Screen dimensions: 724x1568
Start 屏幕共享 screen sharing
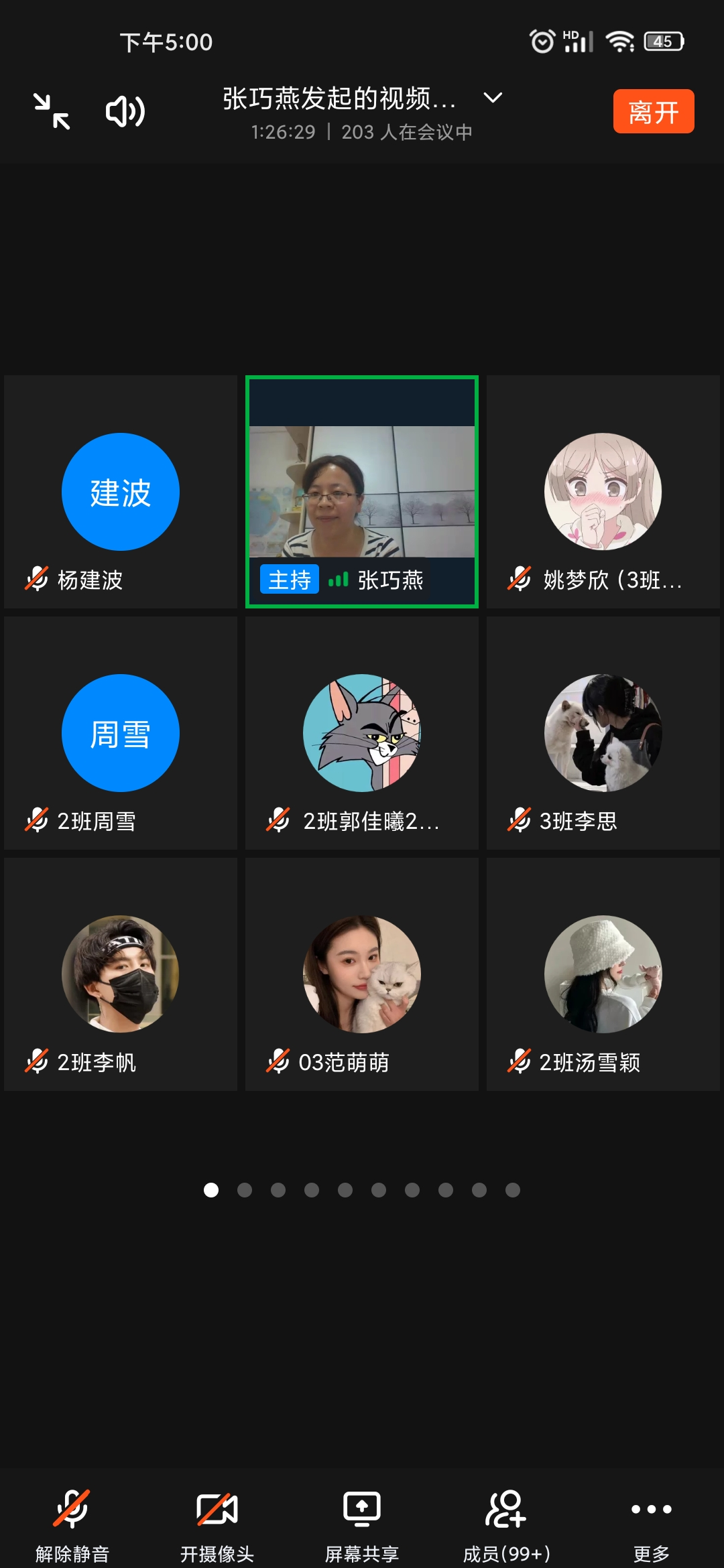(362, 1521)
